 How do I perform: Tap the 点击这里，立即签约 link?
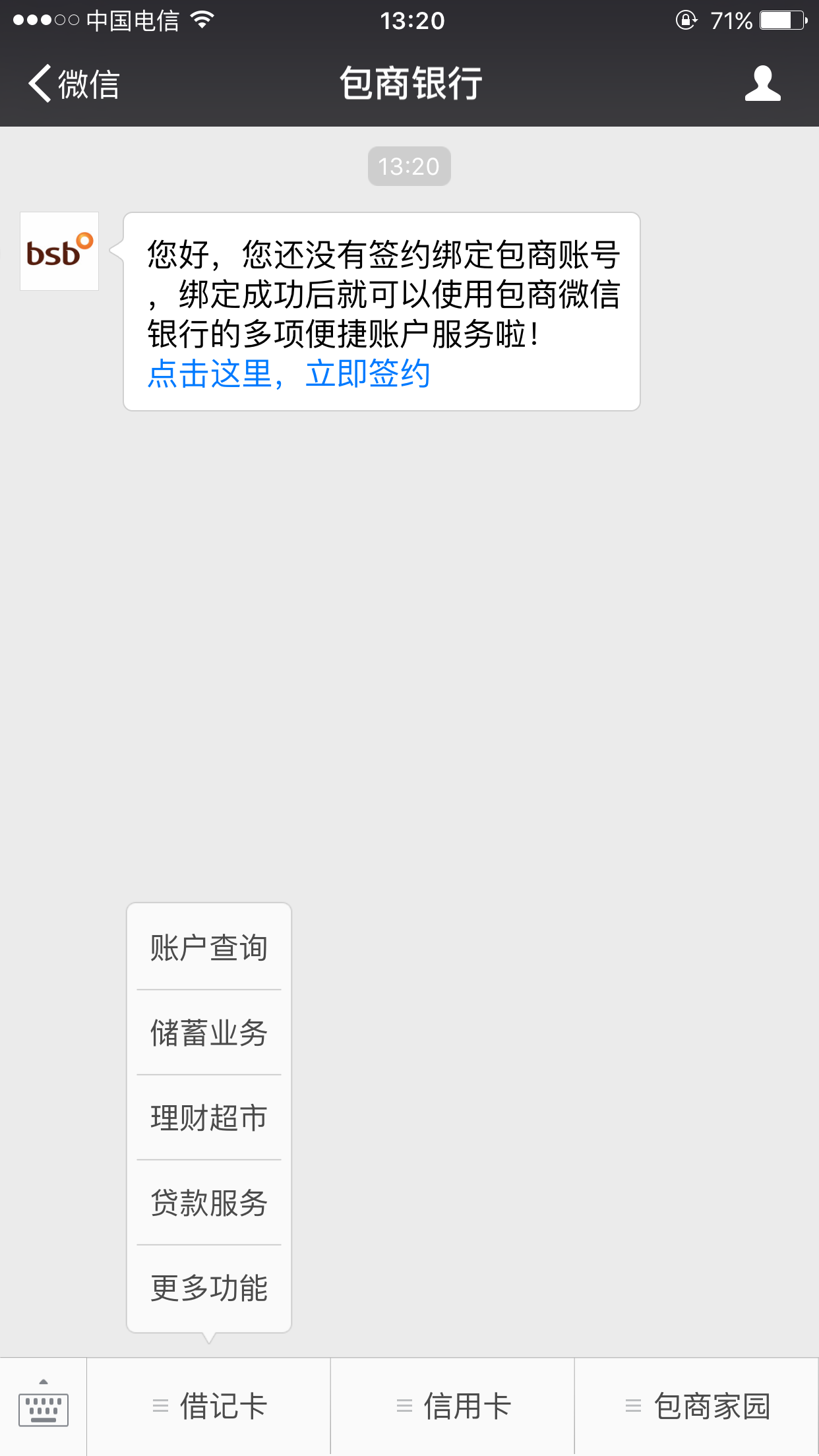pyautogui.click(x=288, y=373)
